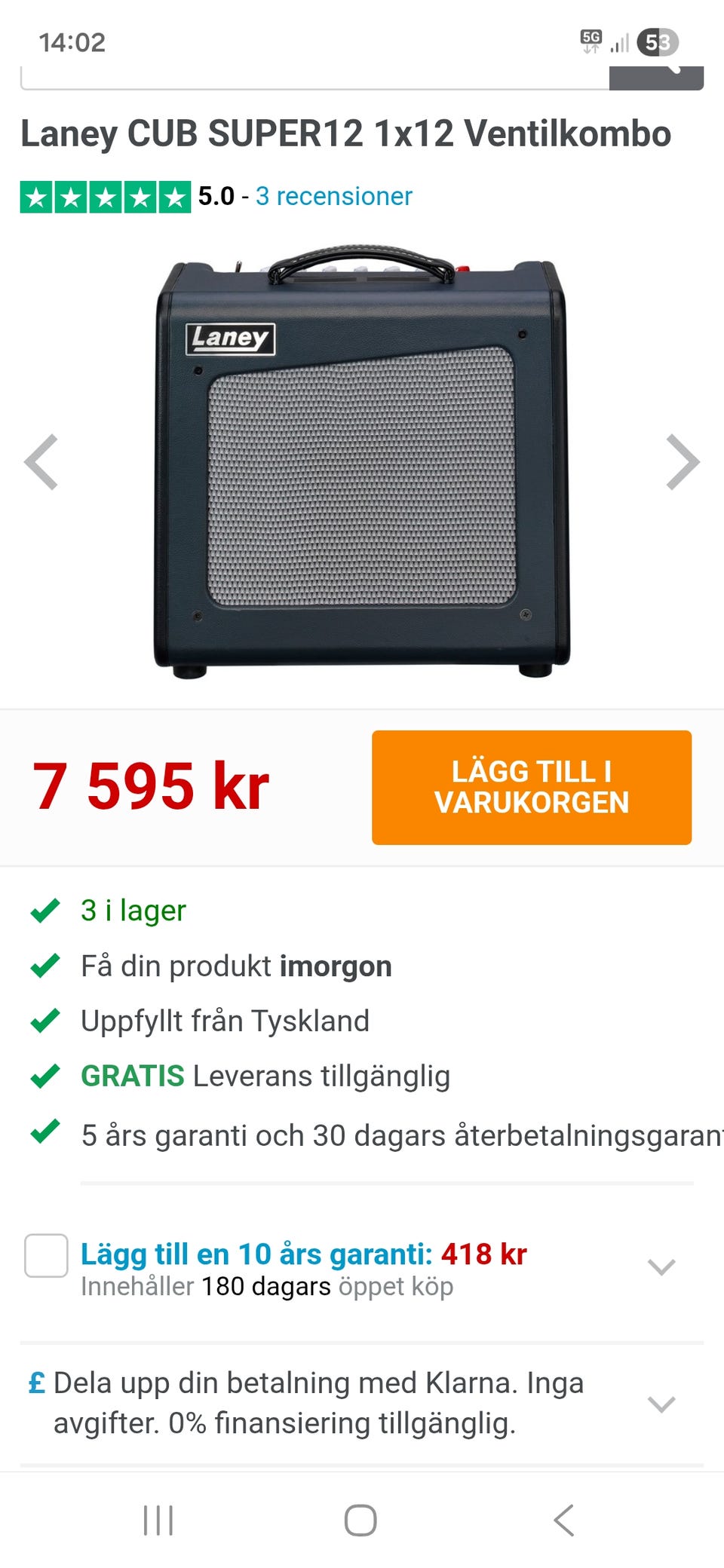This screenshot has height=1568, width=724.
Task: Tap the checkmark beside 'Uppfyllt från Tyskland'
Action: 45,1021
